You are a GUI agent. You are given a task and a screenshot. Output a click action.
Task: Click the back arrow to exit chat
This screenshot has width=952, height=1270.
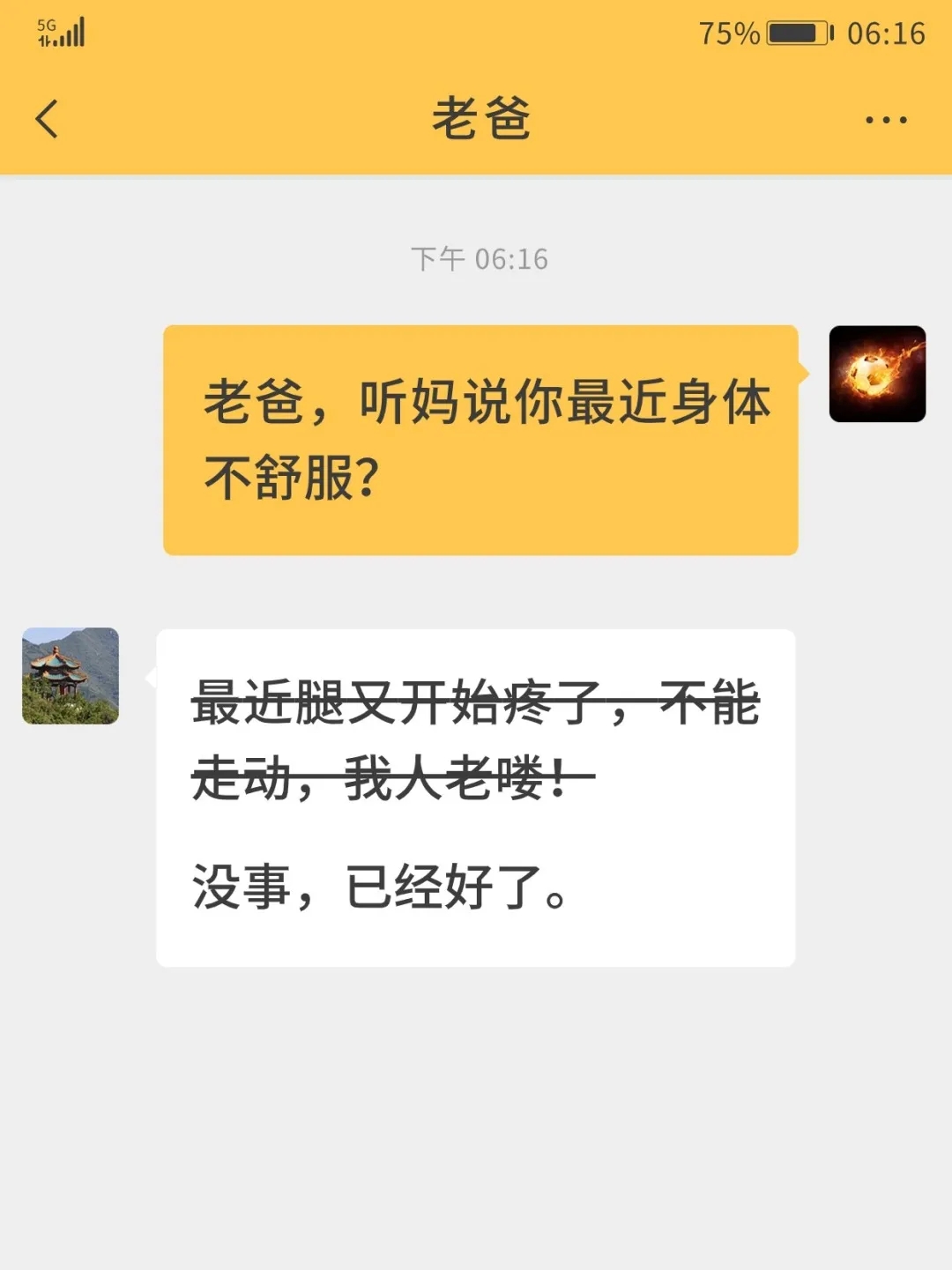click(46, 116)
